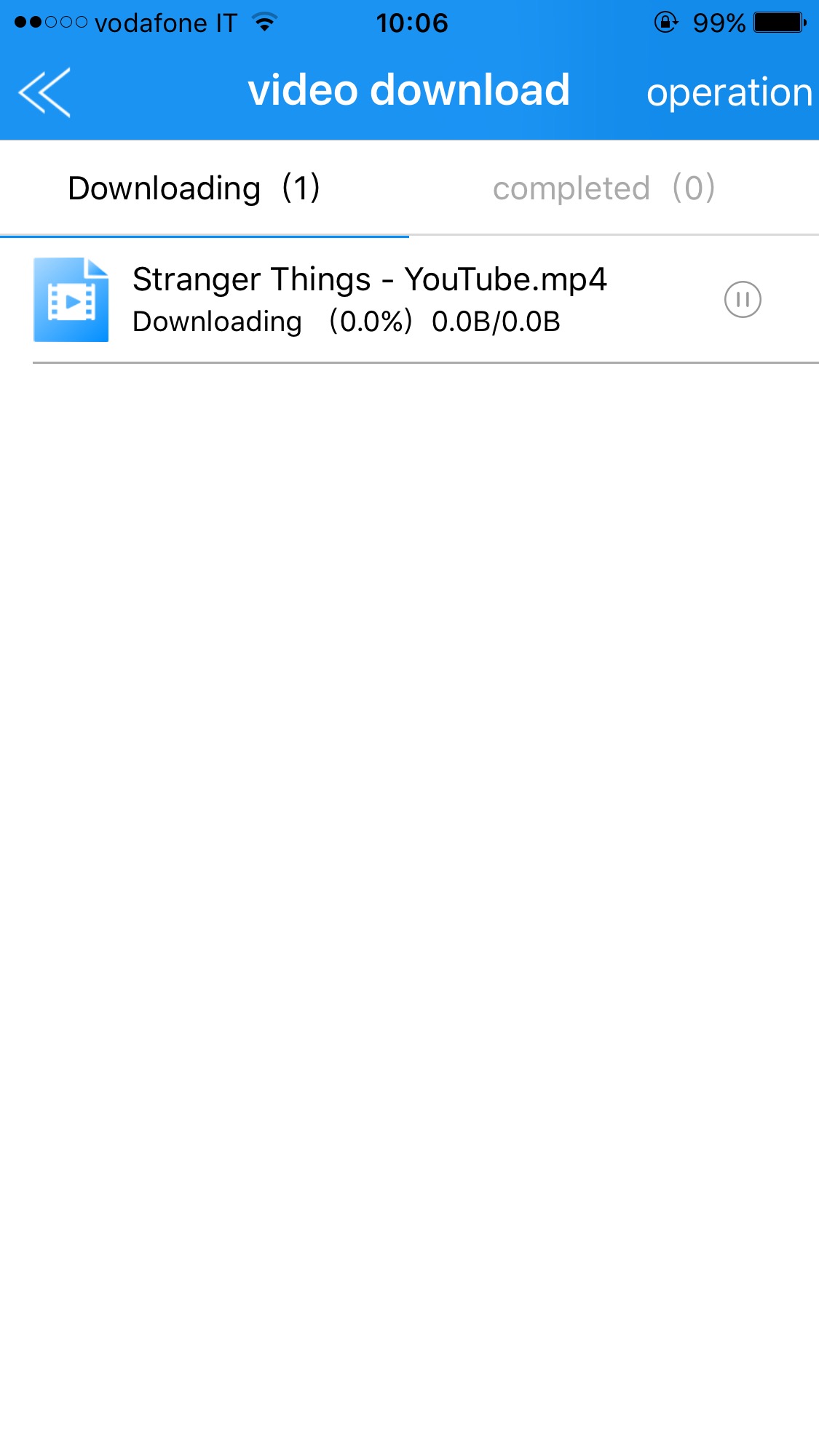819x1456 pixels.
Task: Open the operation menu
Action: (x=729, y=93)
